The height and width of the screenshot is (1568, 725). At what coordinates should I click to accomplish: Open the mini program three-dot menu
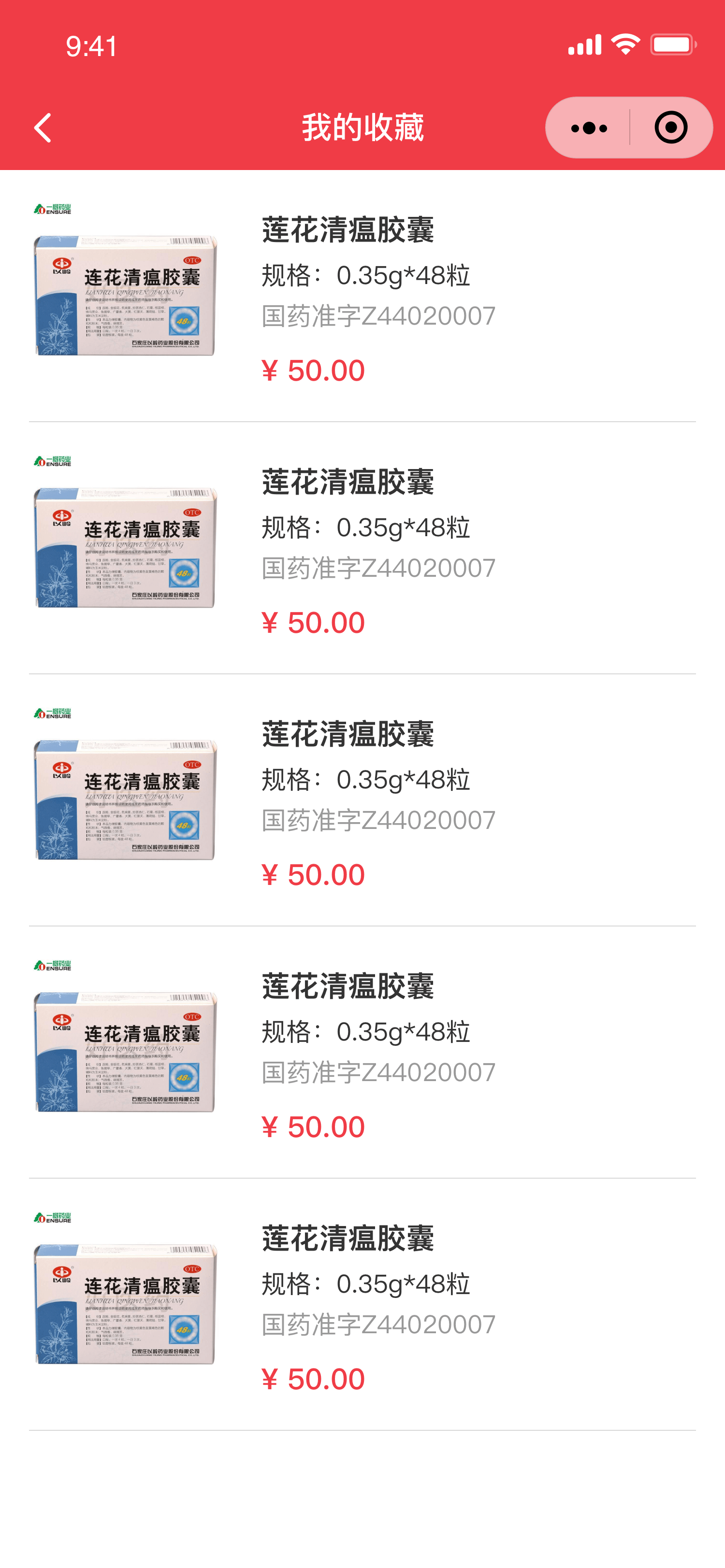tap(589, 128)
